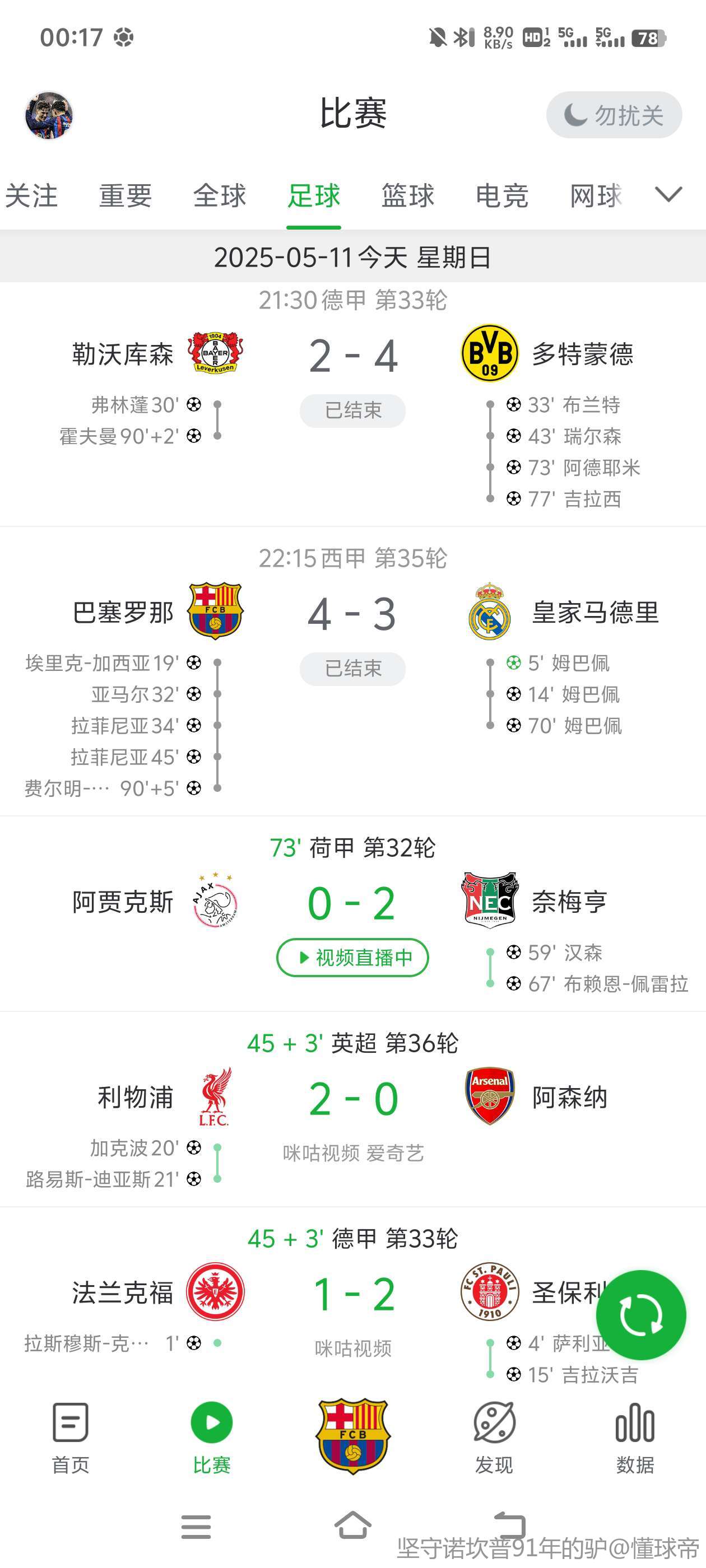Open the 电竞 tab

[x=502, y=196]
